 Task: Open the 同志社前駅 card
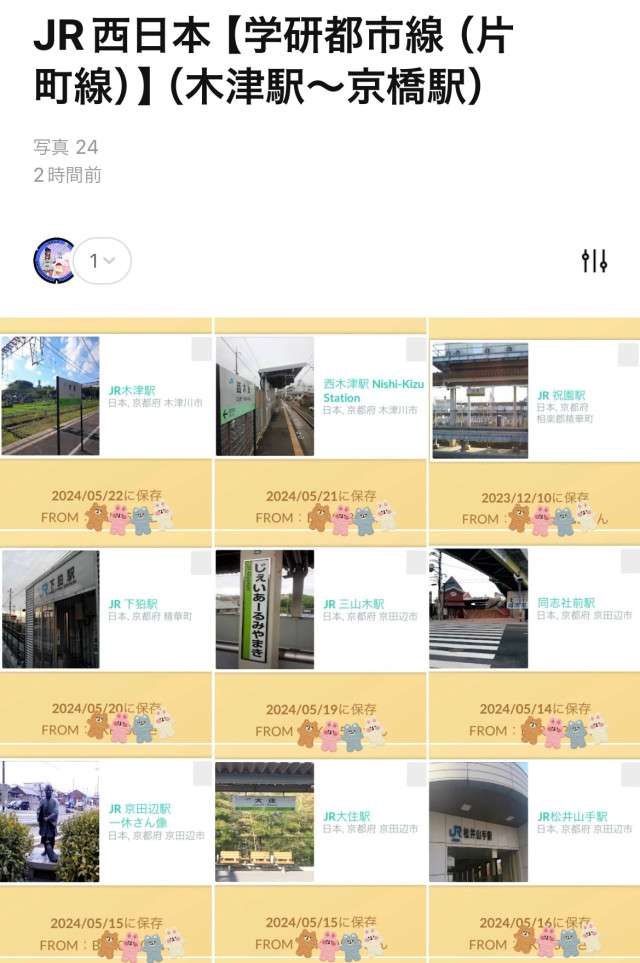pyautogui.click(x=534, y=609)
